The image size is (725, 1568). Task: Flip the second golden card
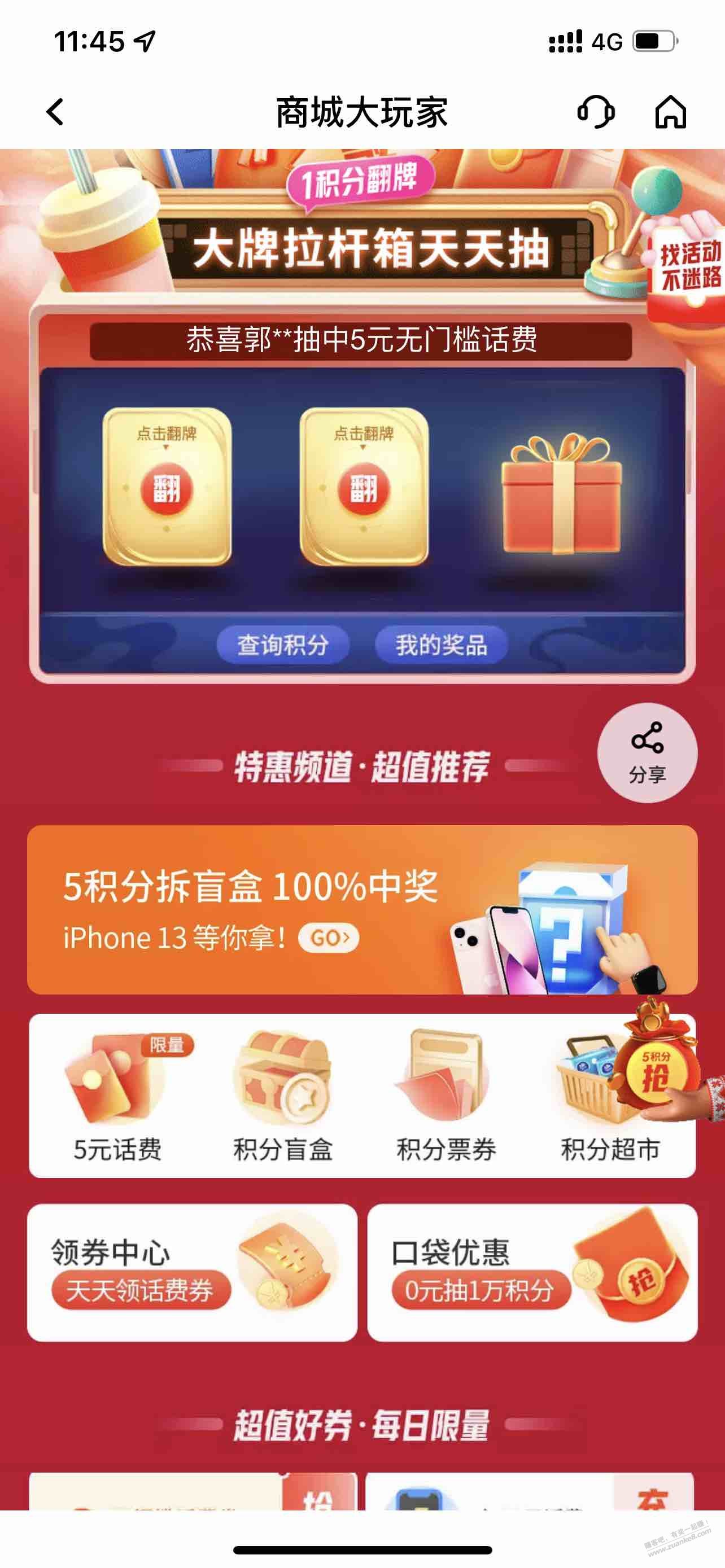364,487
